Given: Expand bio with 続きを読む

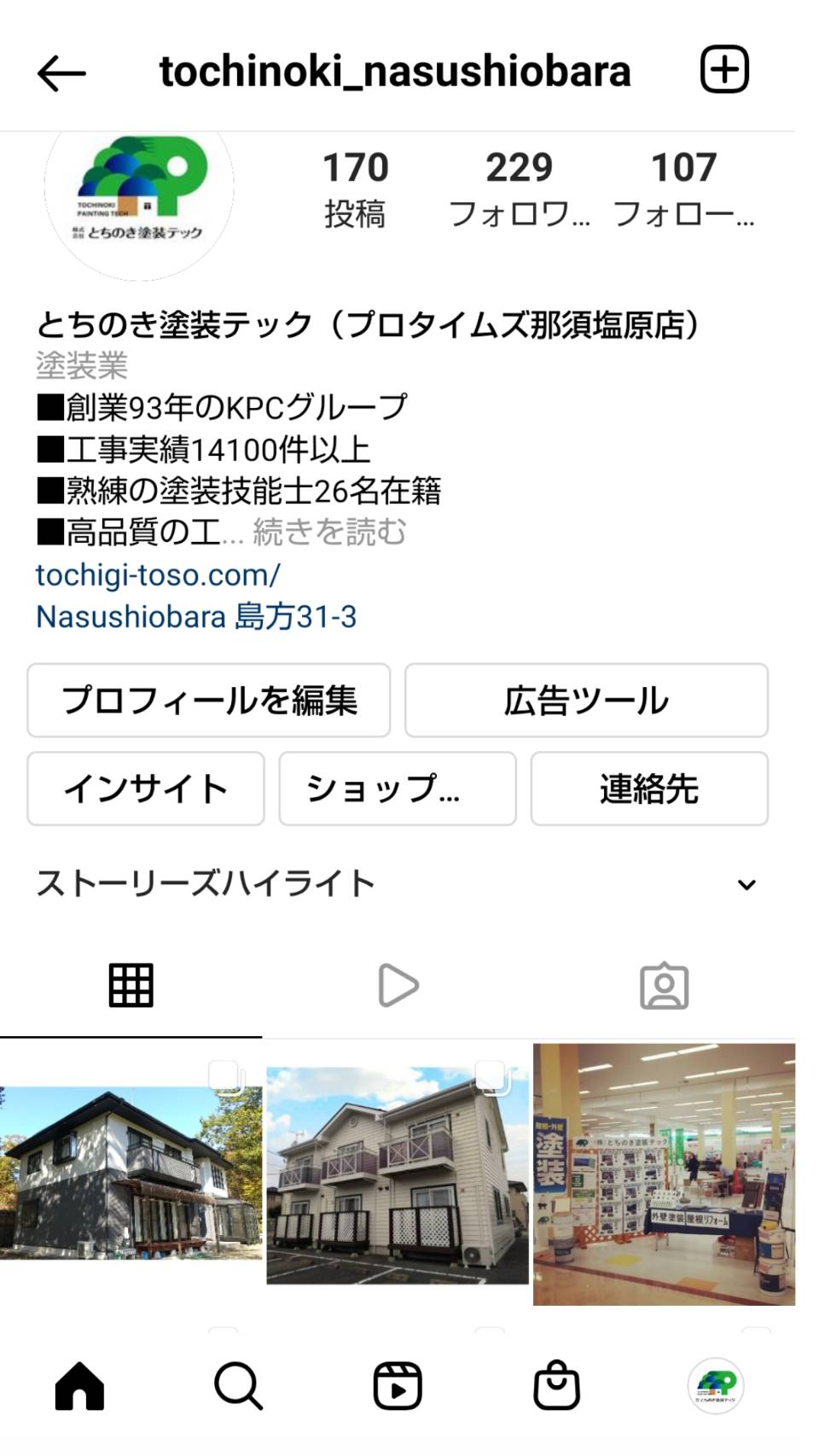Looking at the screenshot, I should (329, 533).
